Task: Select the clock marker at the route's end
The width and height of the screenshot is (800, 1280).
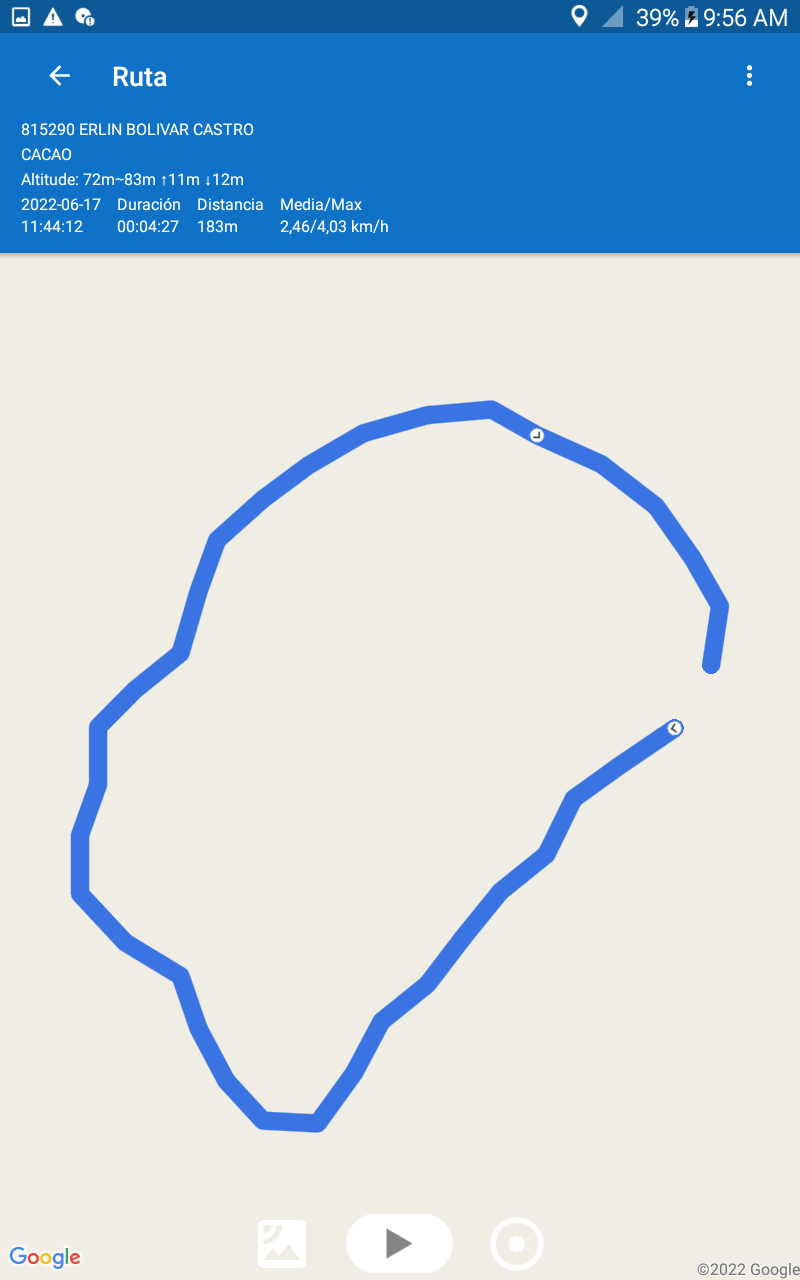Action: (x=675, y=728)
